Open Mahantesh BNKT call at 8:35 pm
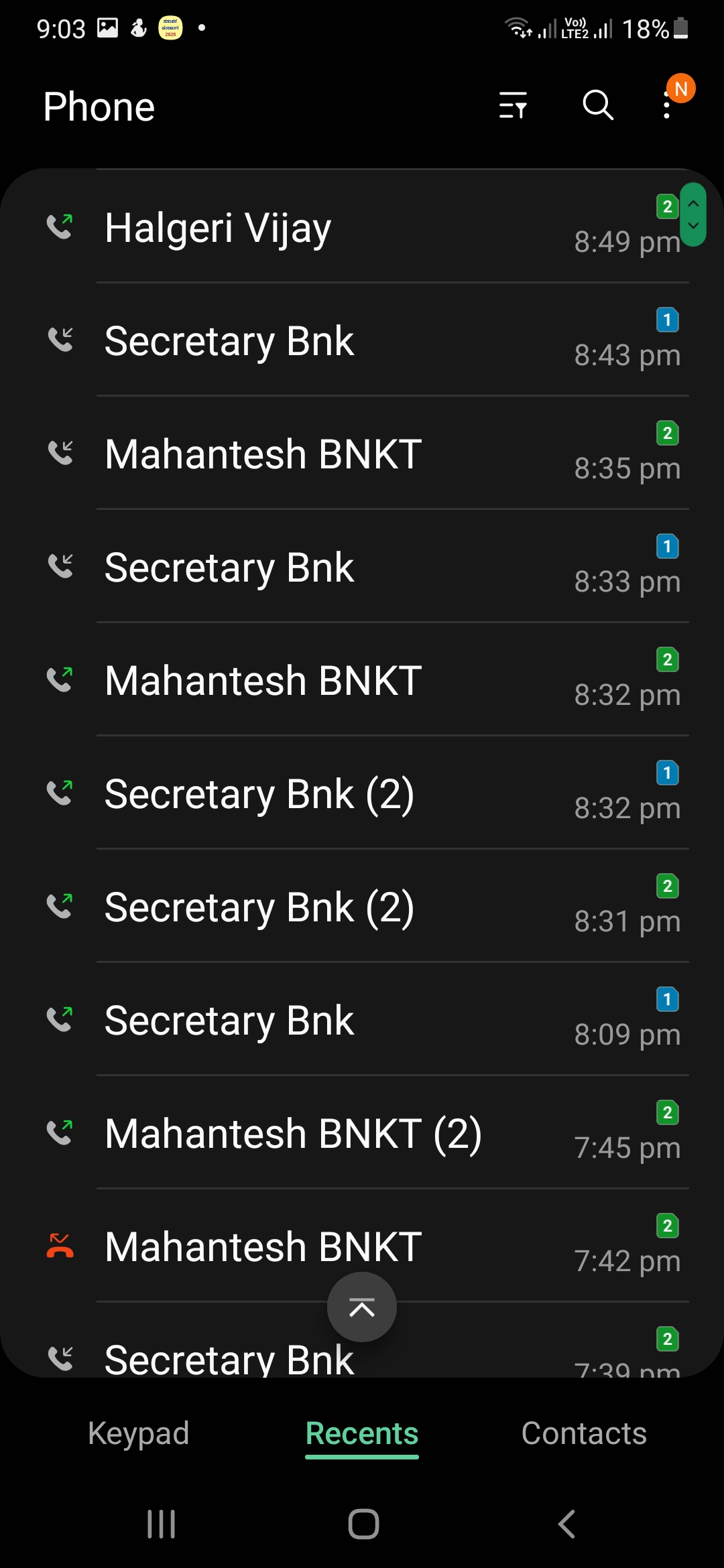This screenshot has width=724, height=1568. coord(335,454)
